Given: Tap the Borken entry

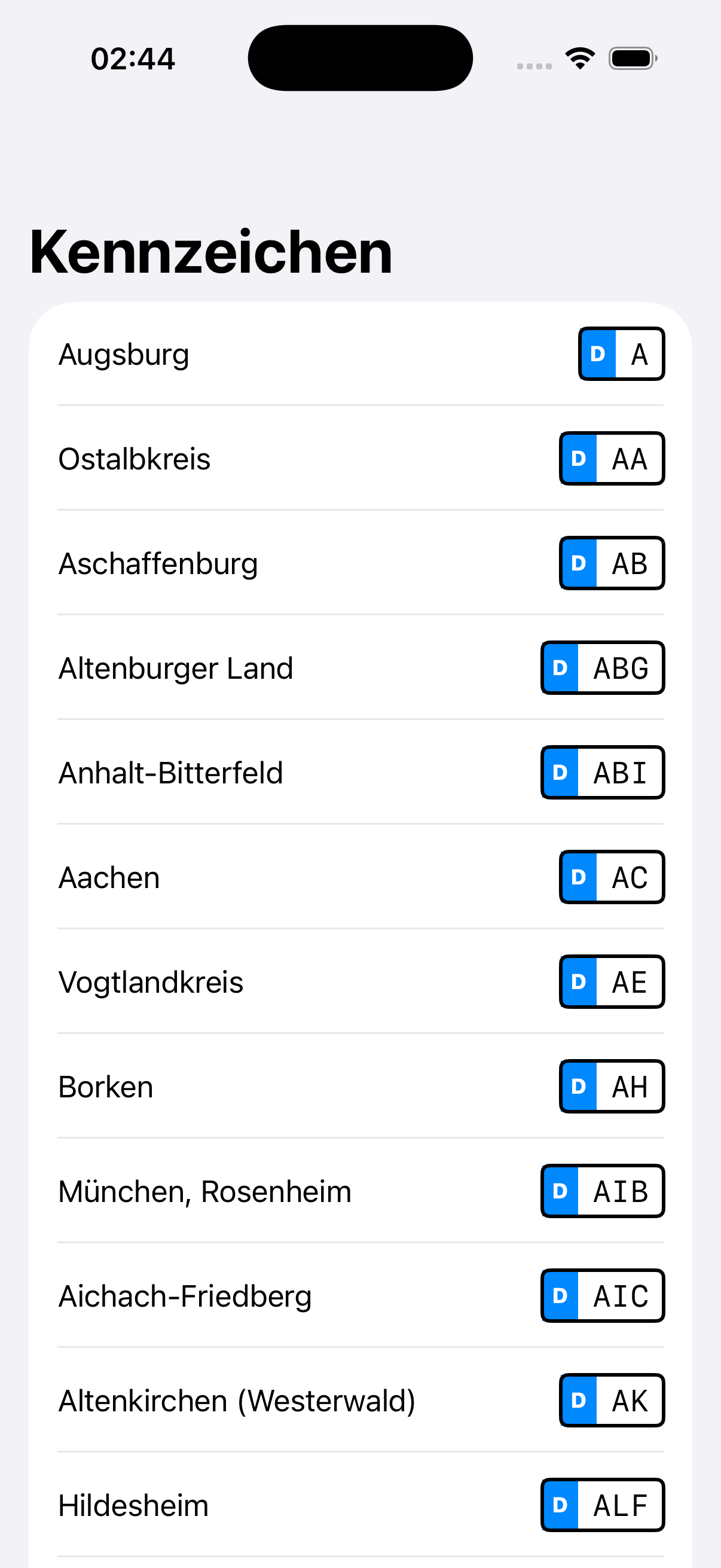Looking at the screenshot, I should [360, 1087].
